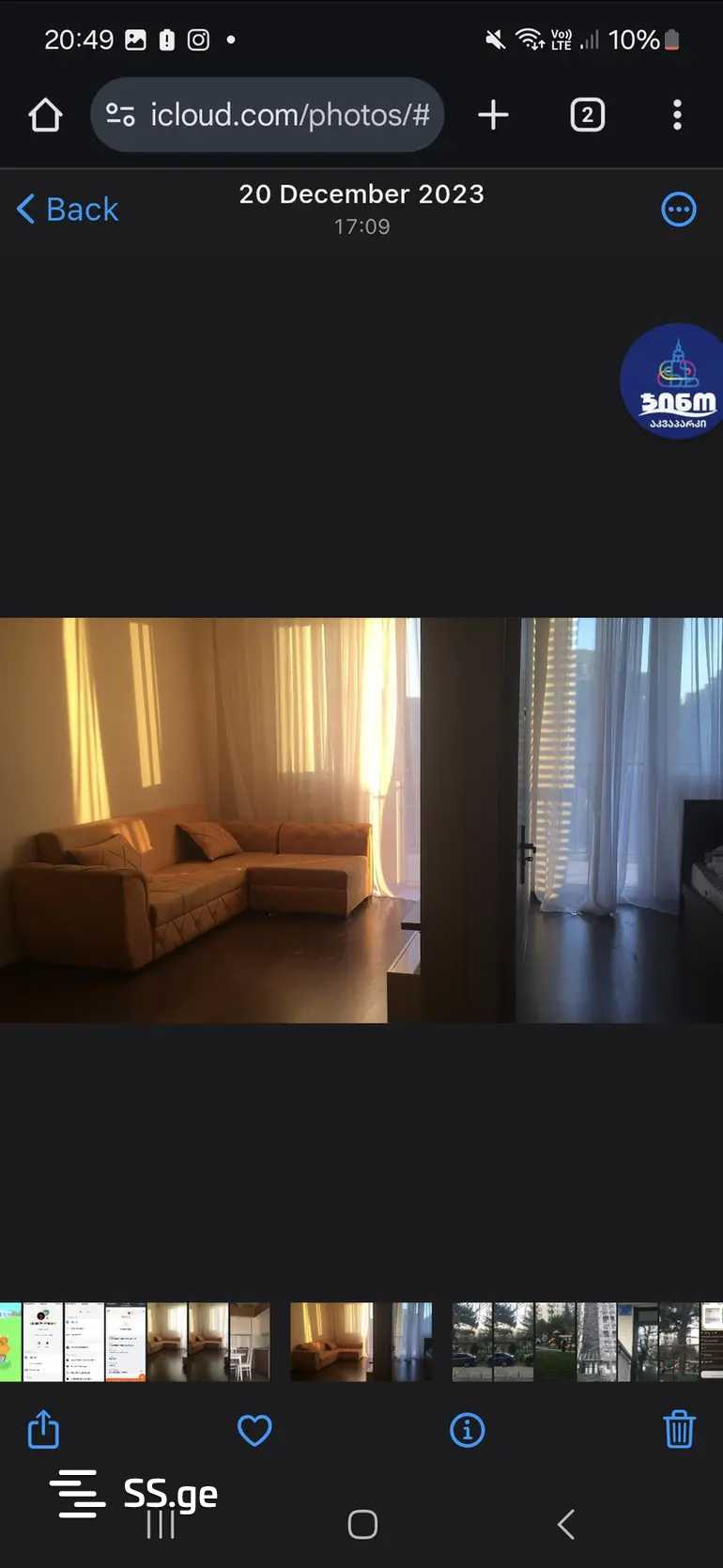Screen dimensions: 723x1568
Task: Open the blue more options circle
Action: (679, 210)
